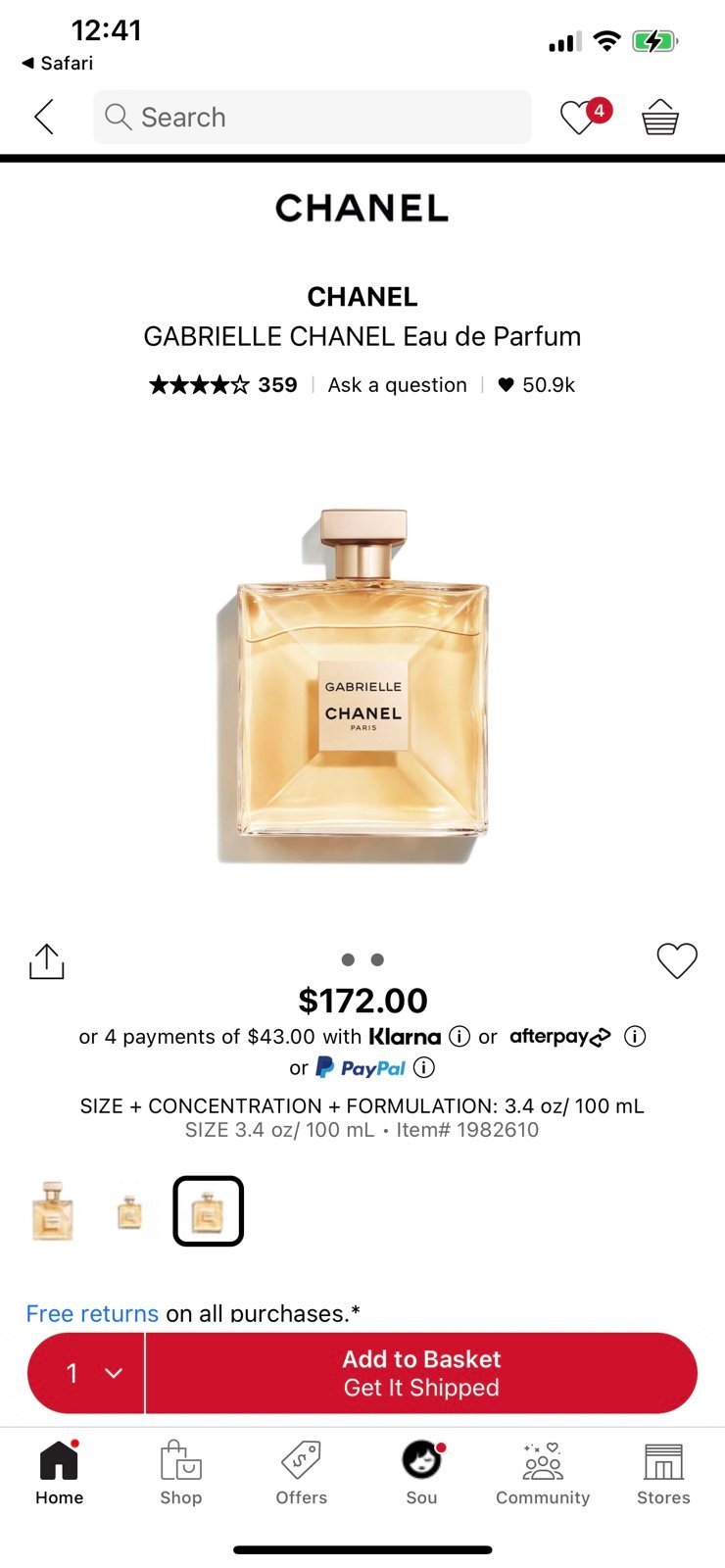The image size is (725, 1568).
Task: Share this product
Action: pos(46,961)
